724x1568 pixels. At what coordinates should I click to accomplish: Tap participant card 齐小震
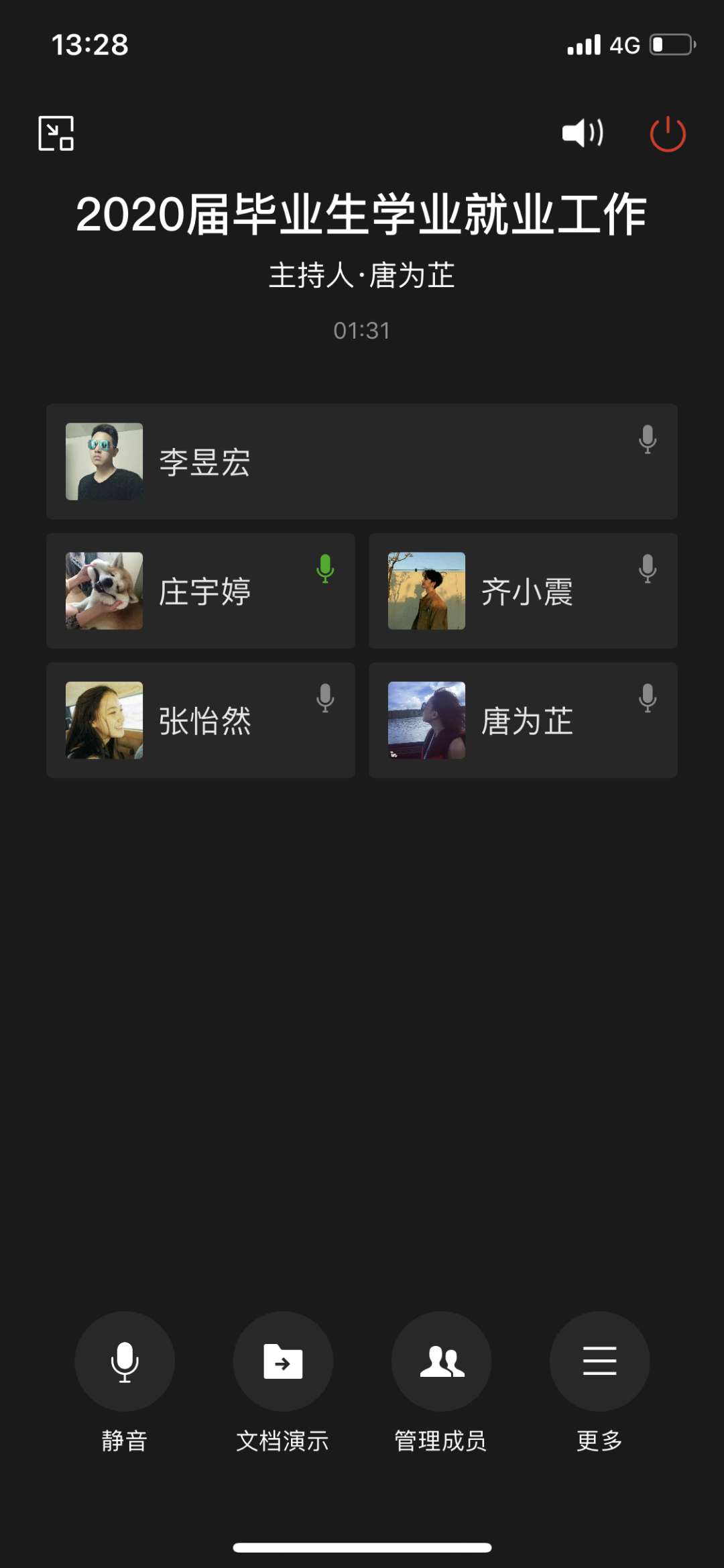(x=523, y=591)
